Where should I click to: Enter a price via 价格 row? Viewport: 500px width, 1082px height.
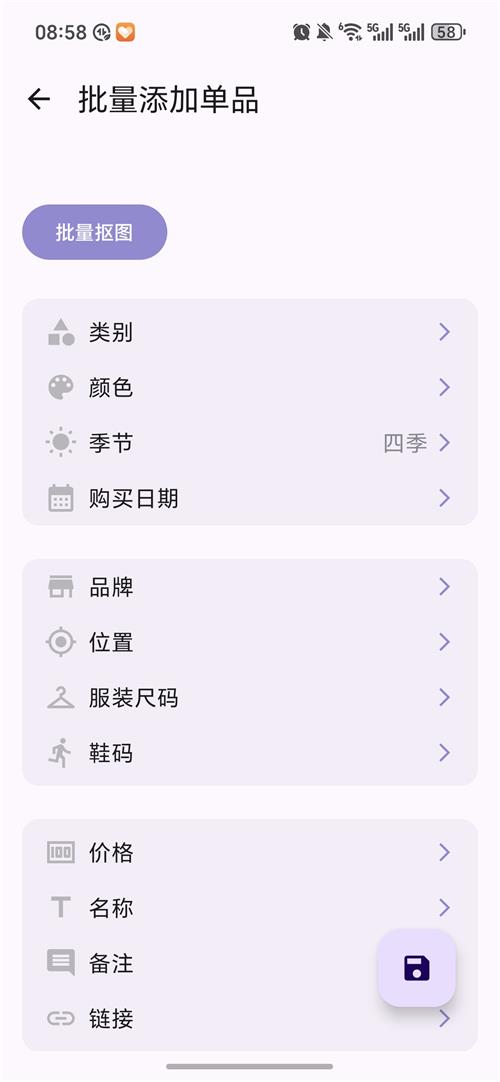click(x=250, y=853)
